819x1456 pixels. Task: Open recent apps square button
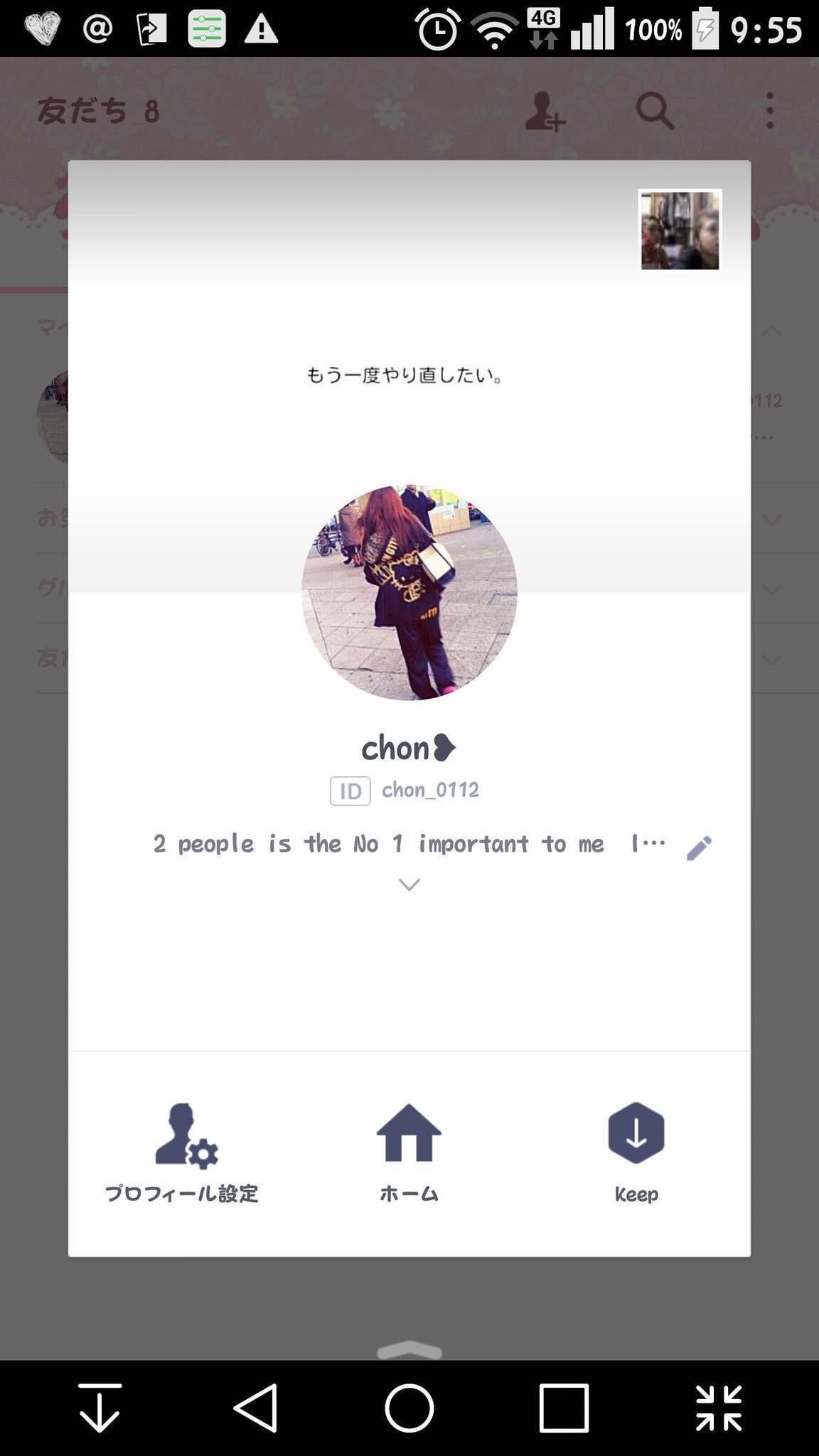click(564, 1408)
